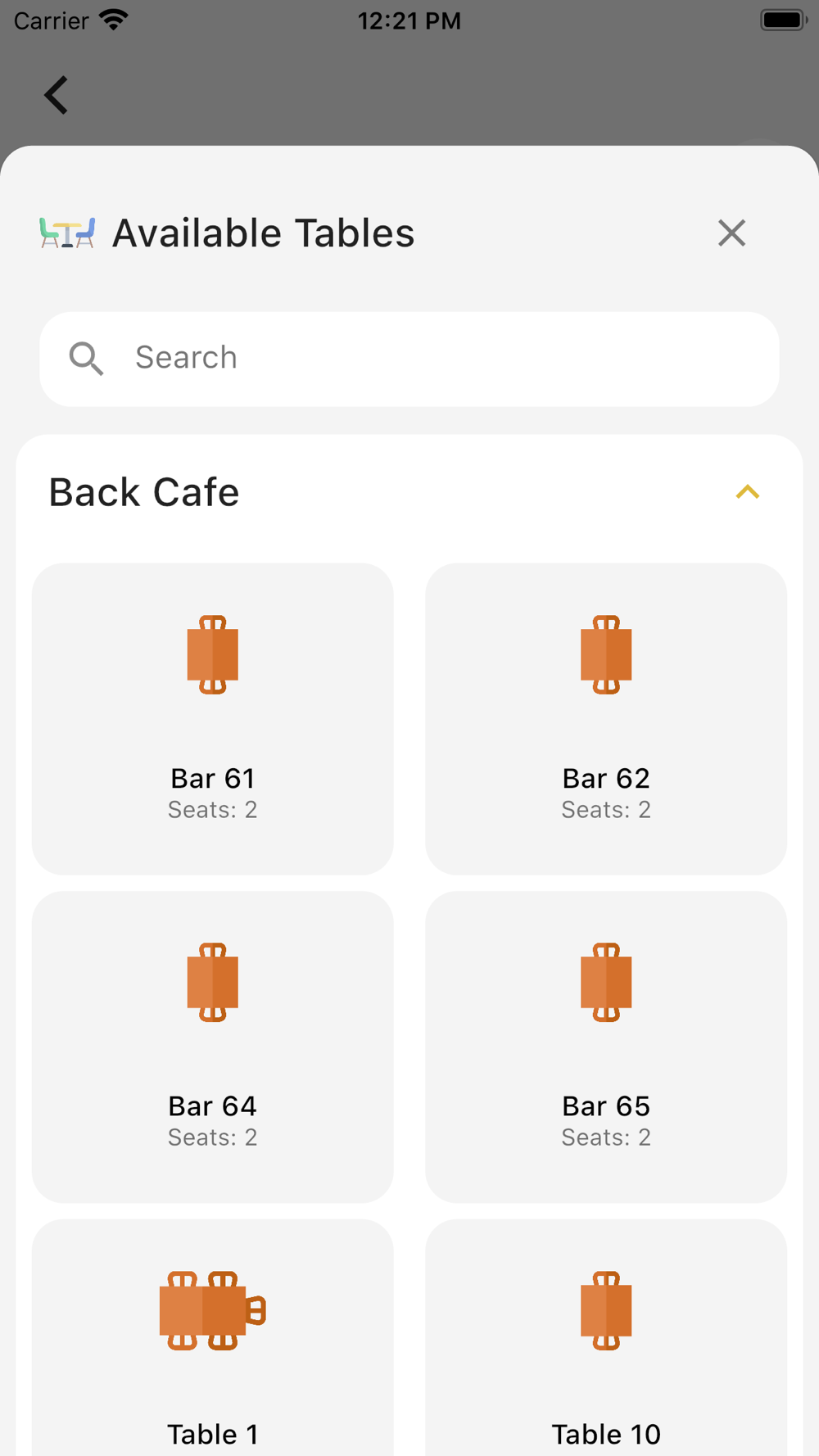The width and height of the screenshot is (819, 1456).
Task: Open the Bar 65 table card
Action: pyautogui.click(x=606, y=1047)
